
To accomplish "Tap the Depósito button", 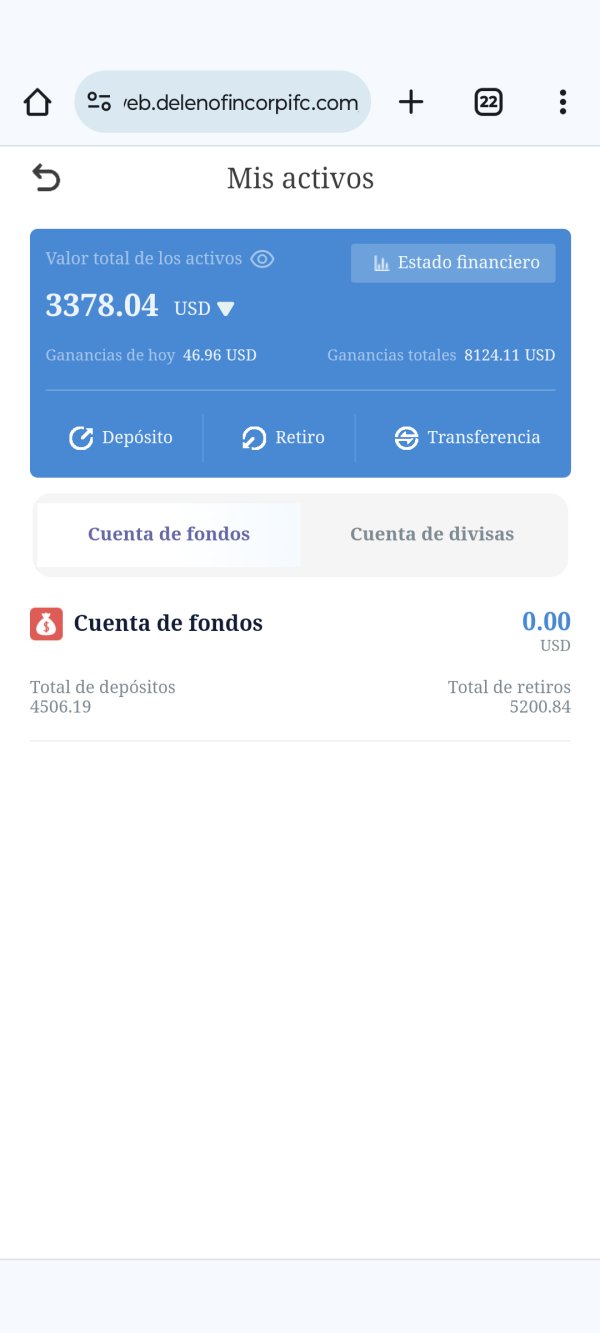I will pos(120,438).
